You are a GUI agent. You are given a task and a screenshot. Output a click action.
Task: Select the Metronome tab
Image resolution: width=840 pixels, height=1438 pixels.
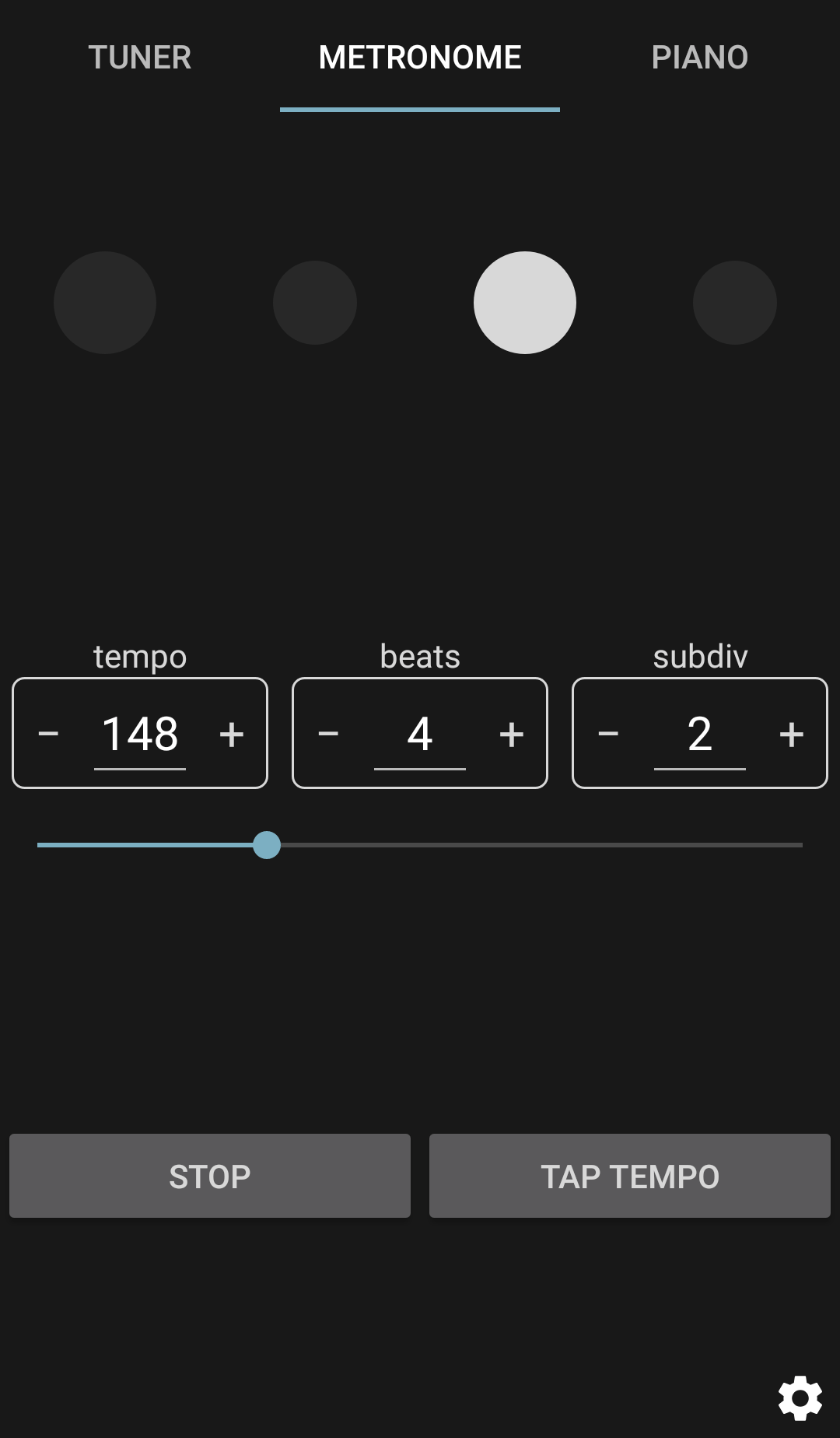click(x=420, y=58)
